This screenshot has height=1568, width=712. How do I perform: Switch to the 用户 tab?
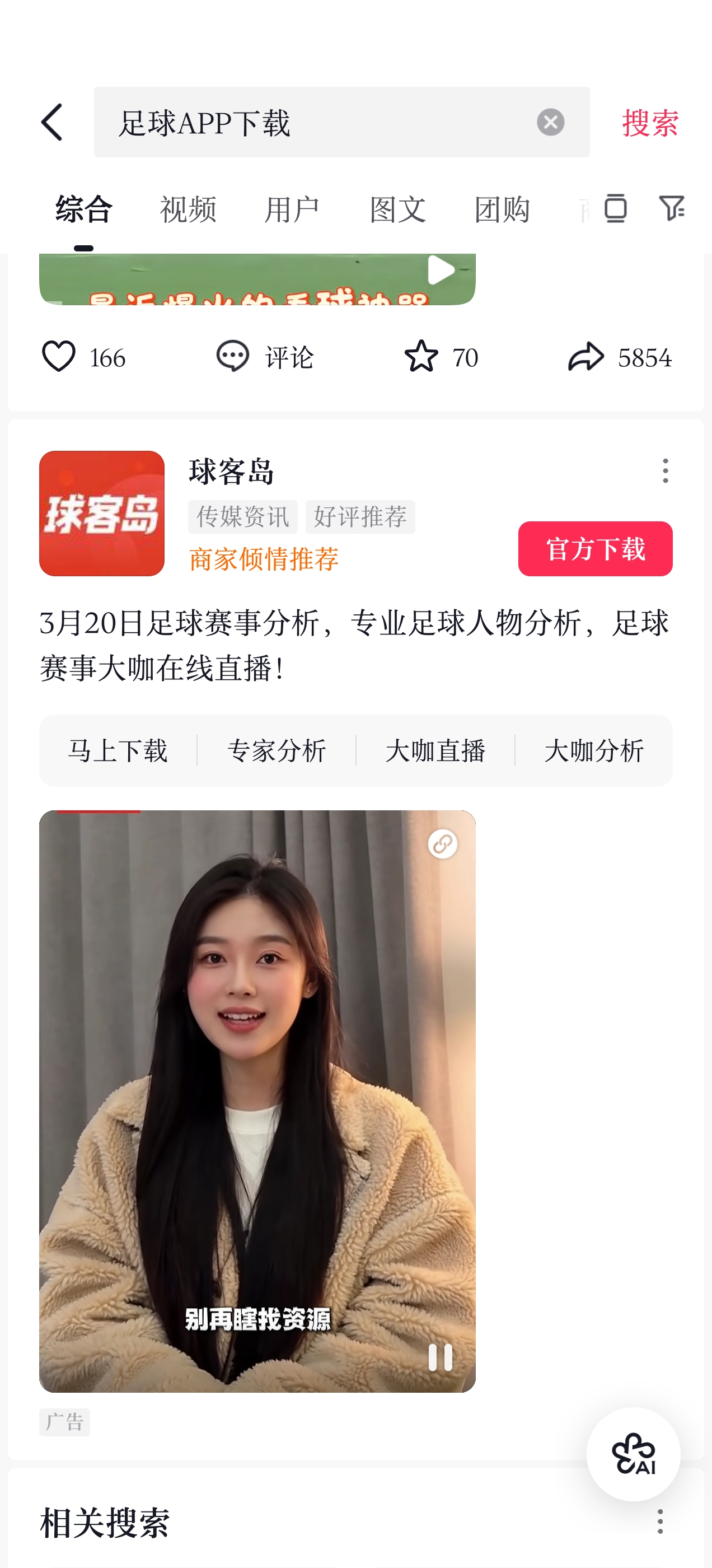click(293, 210)
